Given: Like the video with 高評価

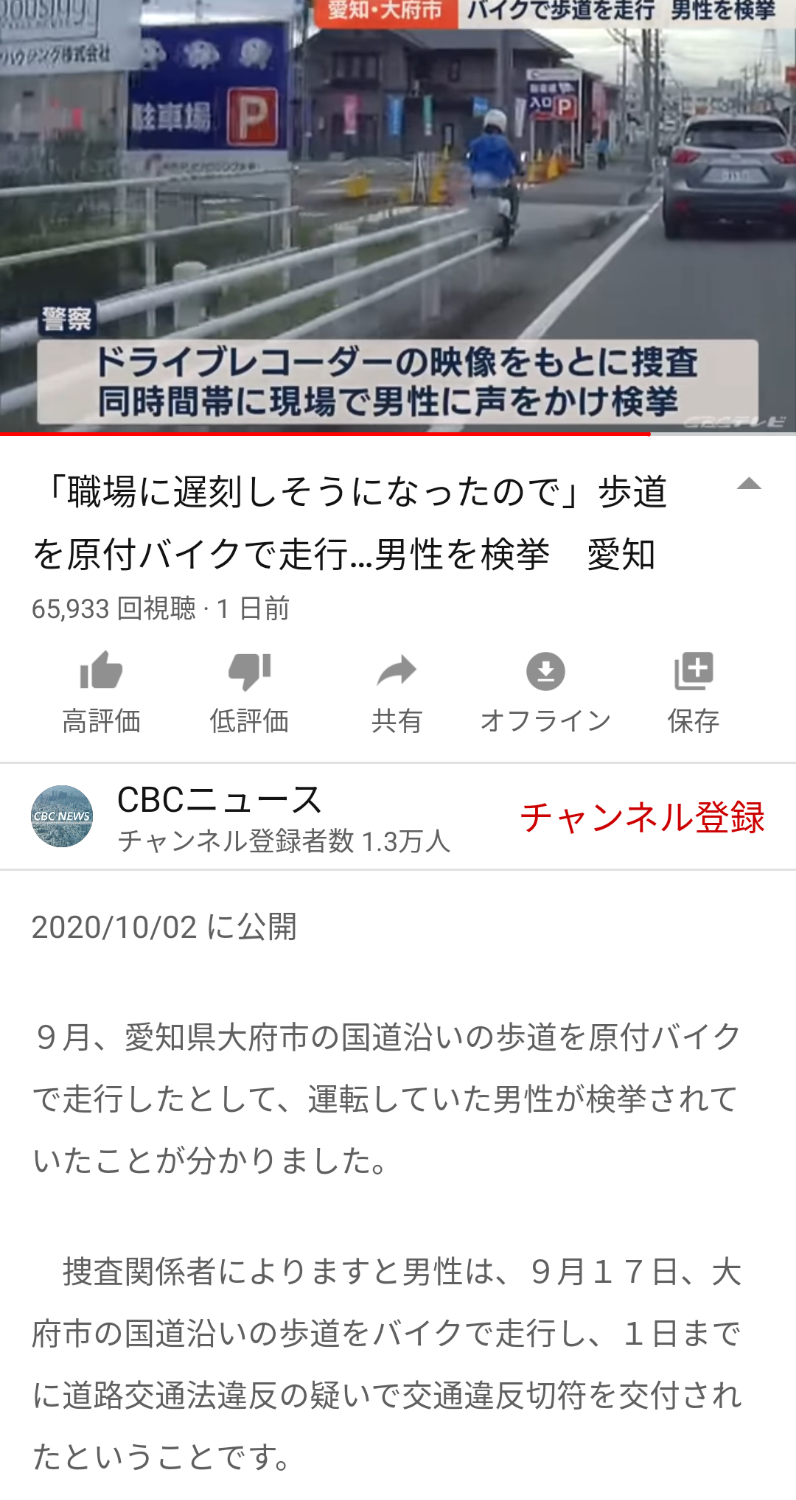Looking at the screenshot, I should coord(101,693).
